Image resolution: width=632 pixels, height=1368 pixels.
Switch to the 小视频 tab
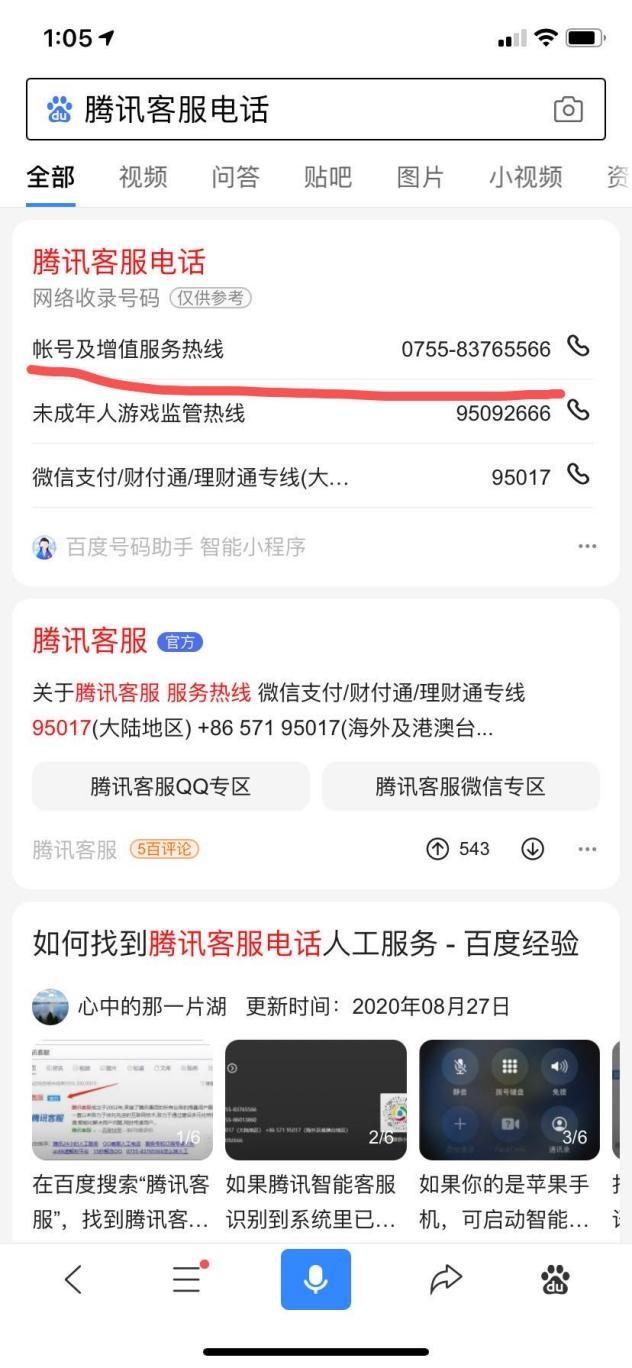(x=525, y=178)
